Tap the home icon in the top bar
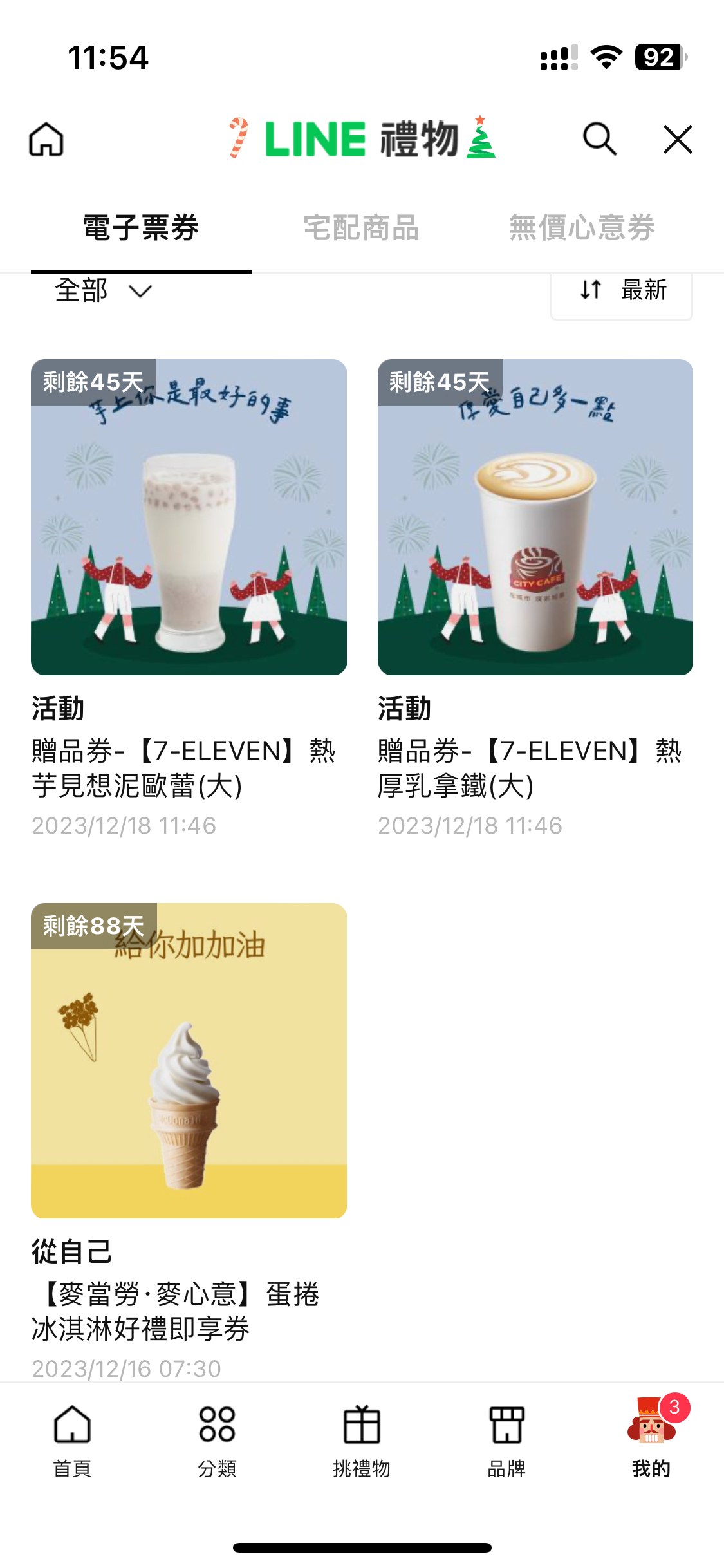This screenshot has height=1568, width=724. [x=46, y=139]
